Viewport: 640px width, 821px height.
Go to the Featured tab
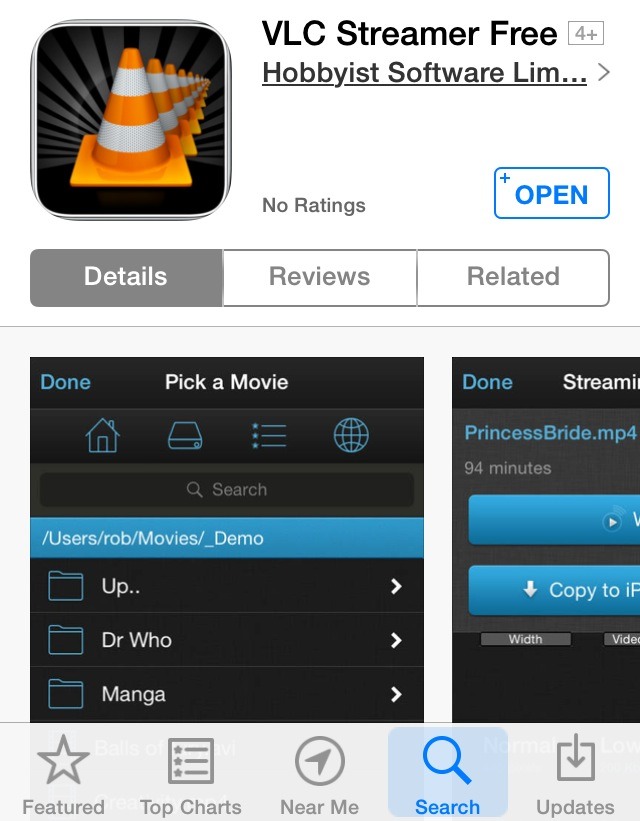[63, 777]
